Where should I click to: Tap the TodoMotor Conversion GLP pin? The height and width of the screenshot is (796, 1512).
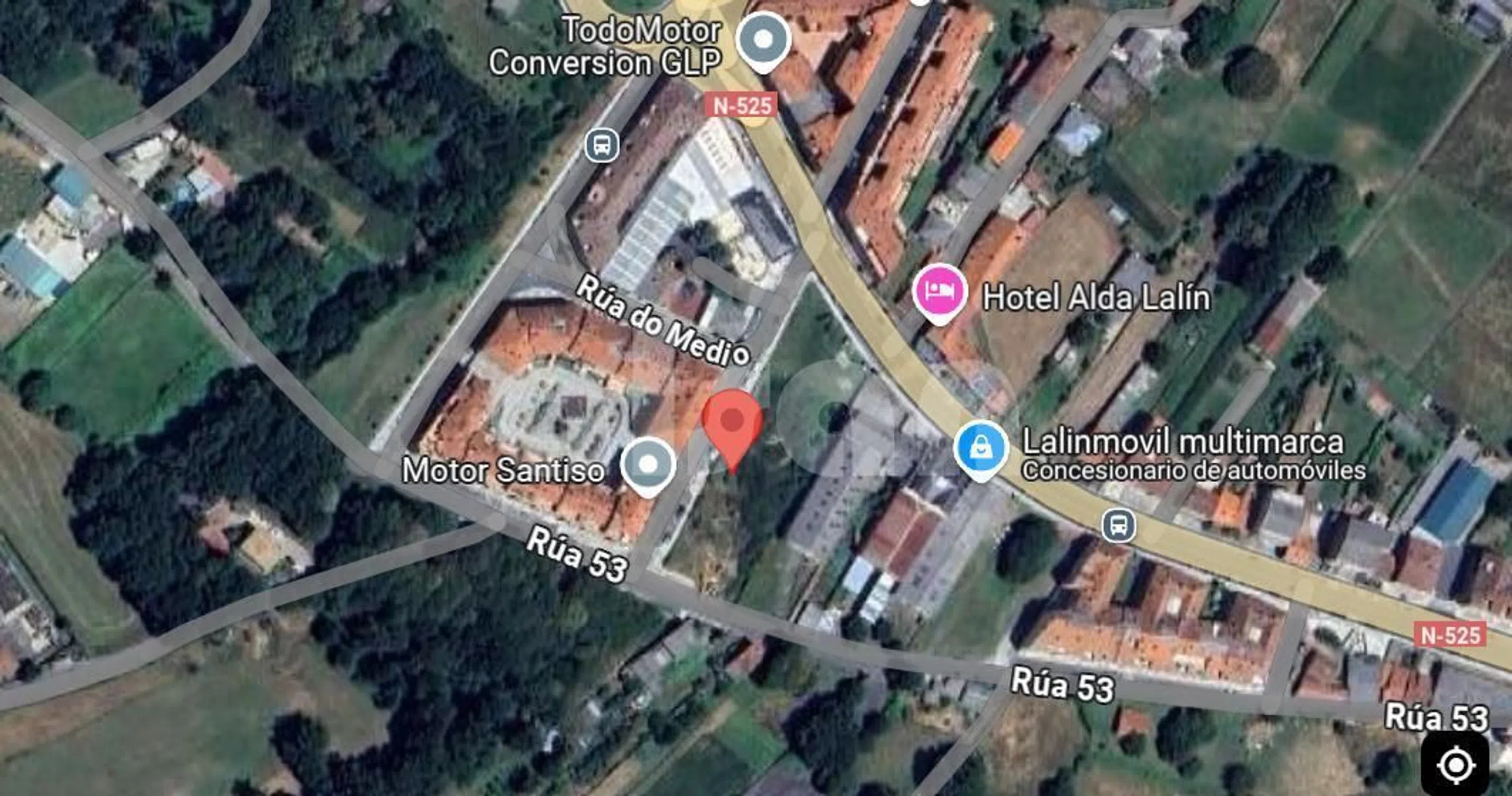click(763, 40)
